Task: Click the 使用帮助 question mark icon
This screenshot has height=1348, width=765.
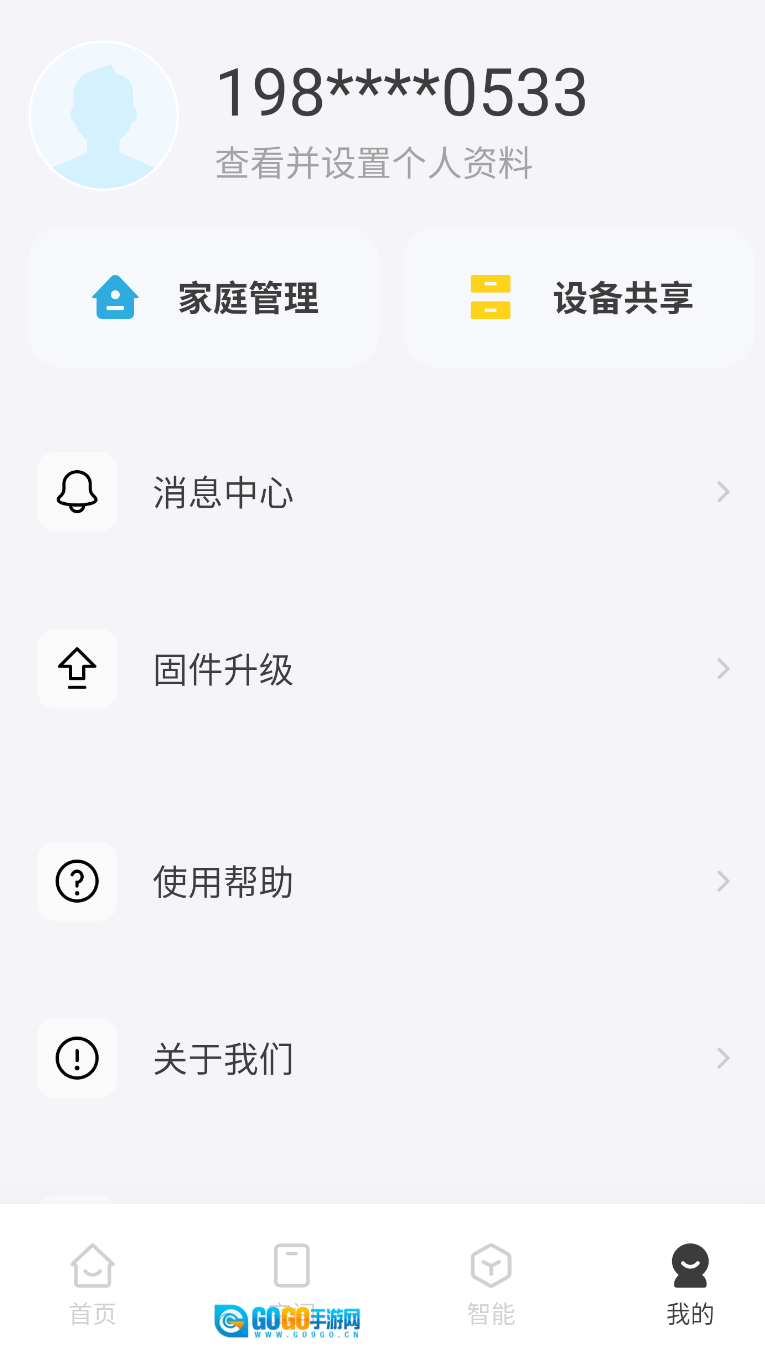Action: click(77, 881)
